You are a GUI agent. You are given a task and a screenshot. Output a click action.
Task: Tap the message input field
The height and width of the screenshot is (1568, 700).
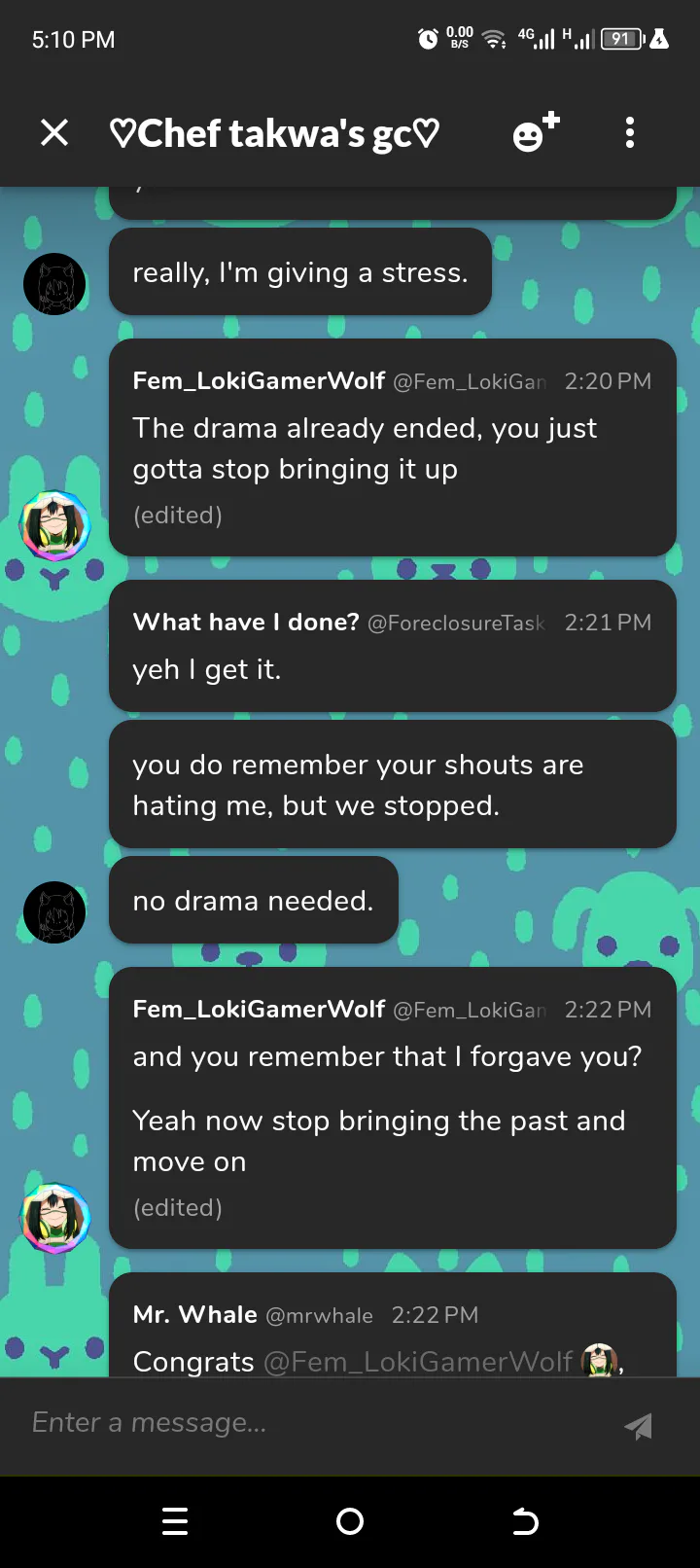coord(311,1423)
